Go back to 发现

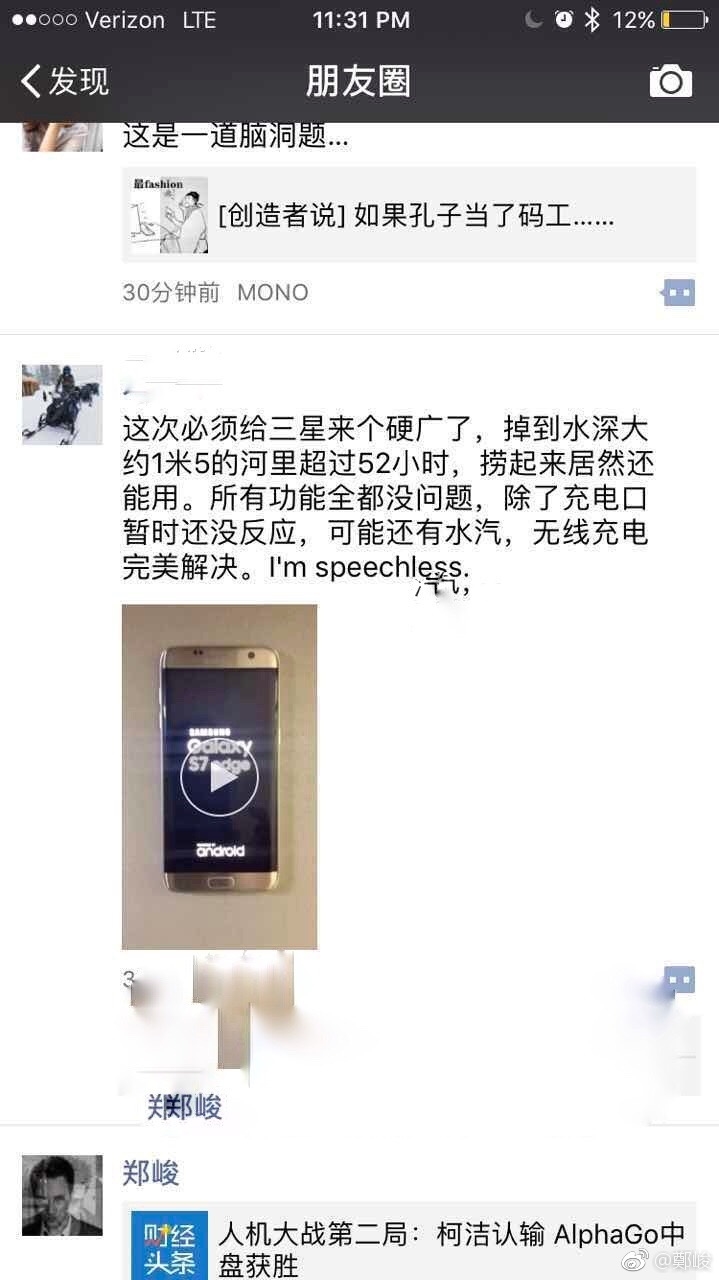(x=65, y=81)
